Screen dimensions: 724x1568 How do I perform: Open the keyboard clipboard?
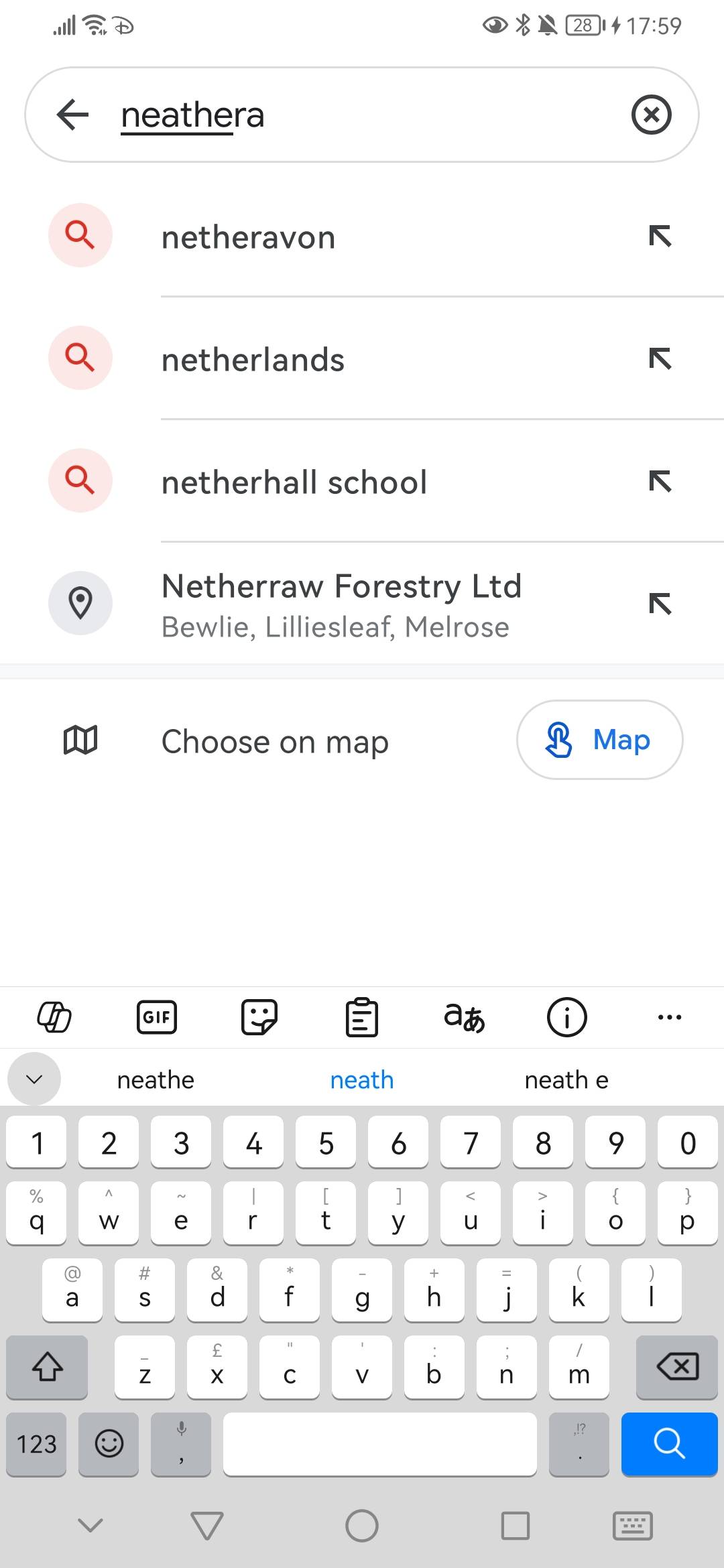[362, 1017]
